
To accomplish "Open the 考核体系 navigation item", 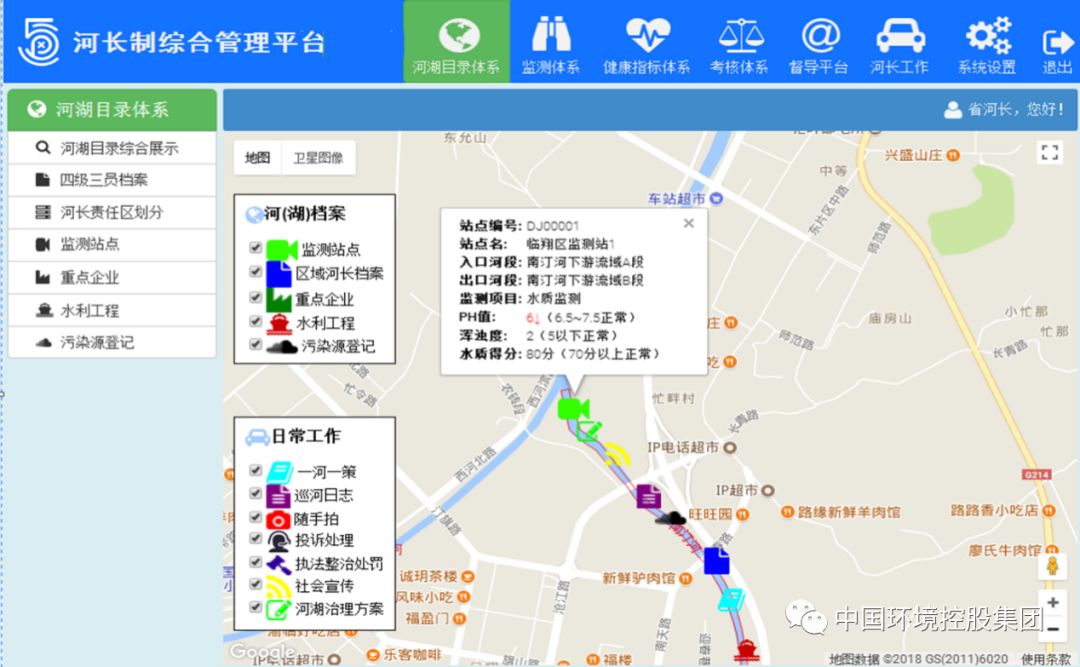I will (739, 43).
